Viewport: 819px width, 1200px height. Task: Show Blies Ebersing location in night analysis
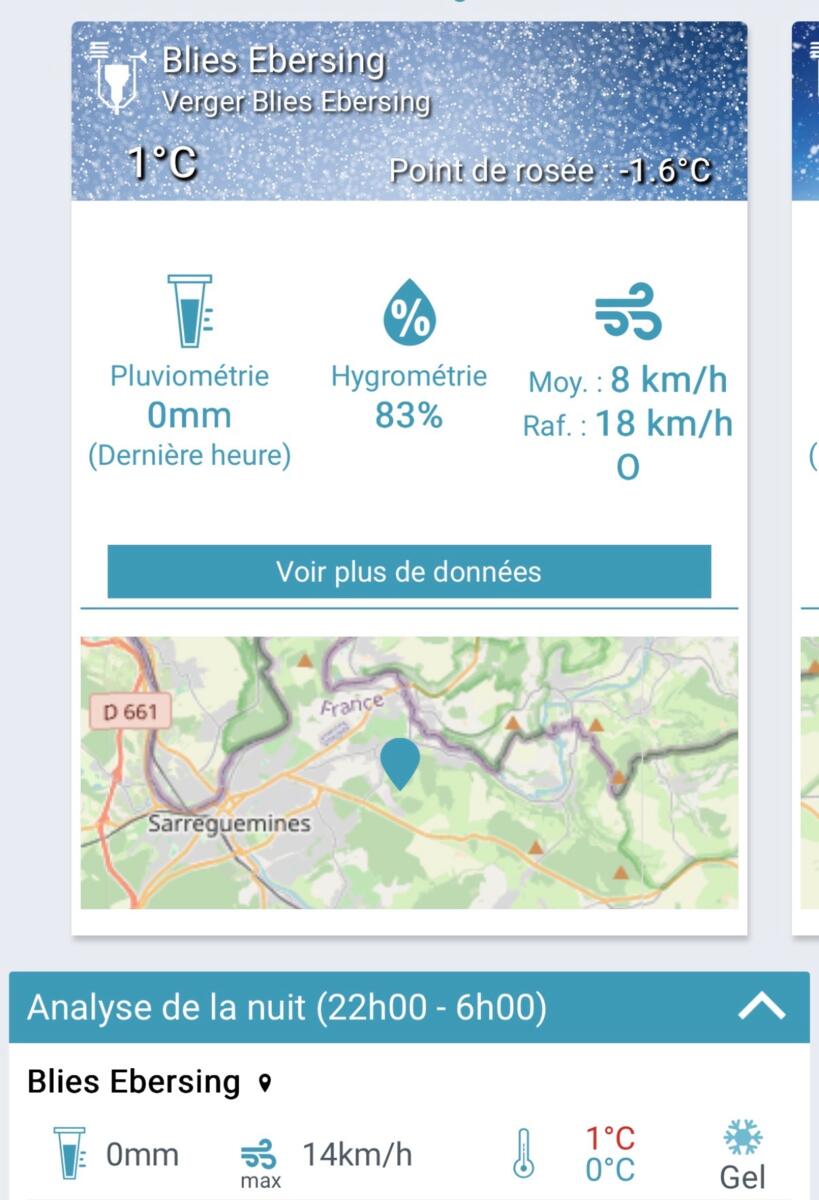pyautogui.click(x=264, y=1083)
